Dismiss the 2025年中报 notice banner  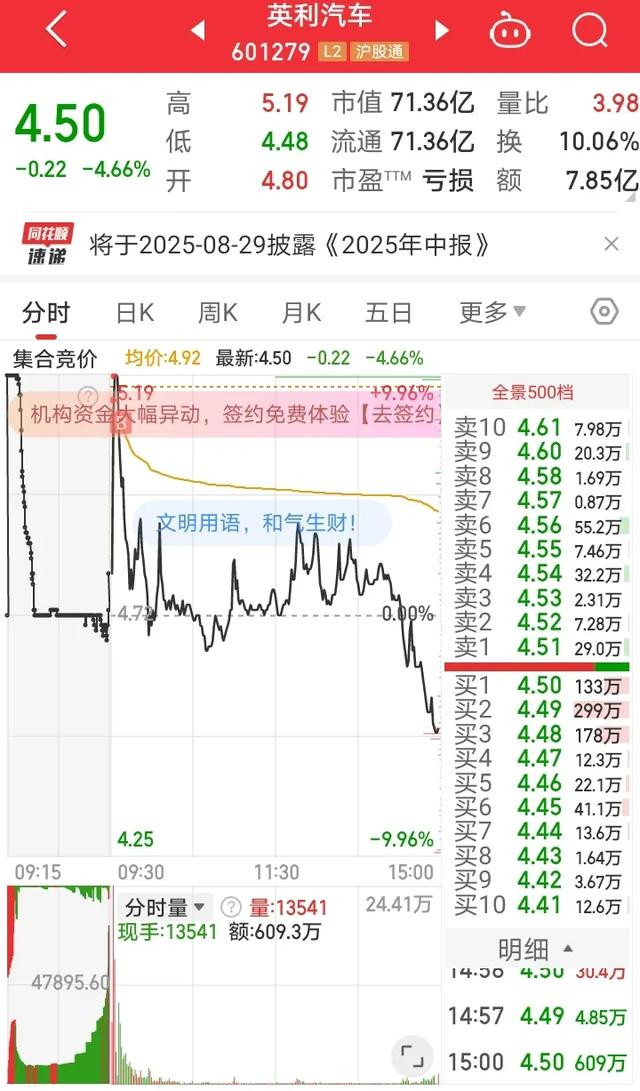[611, 244]
